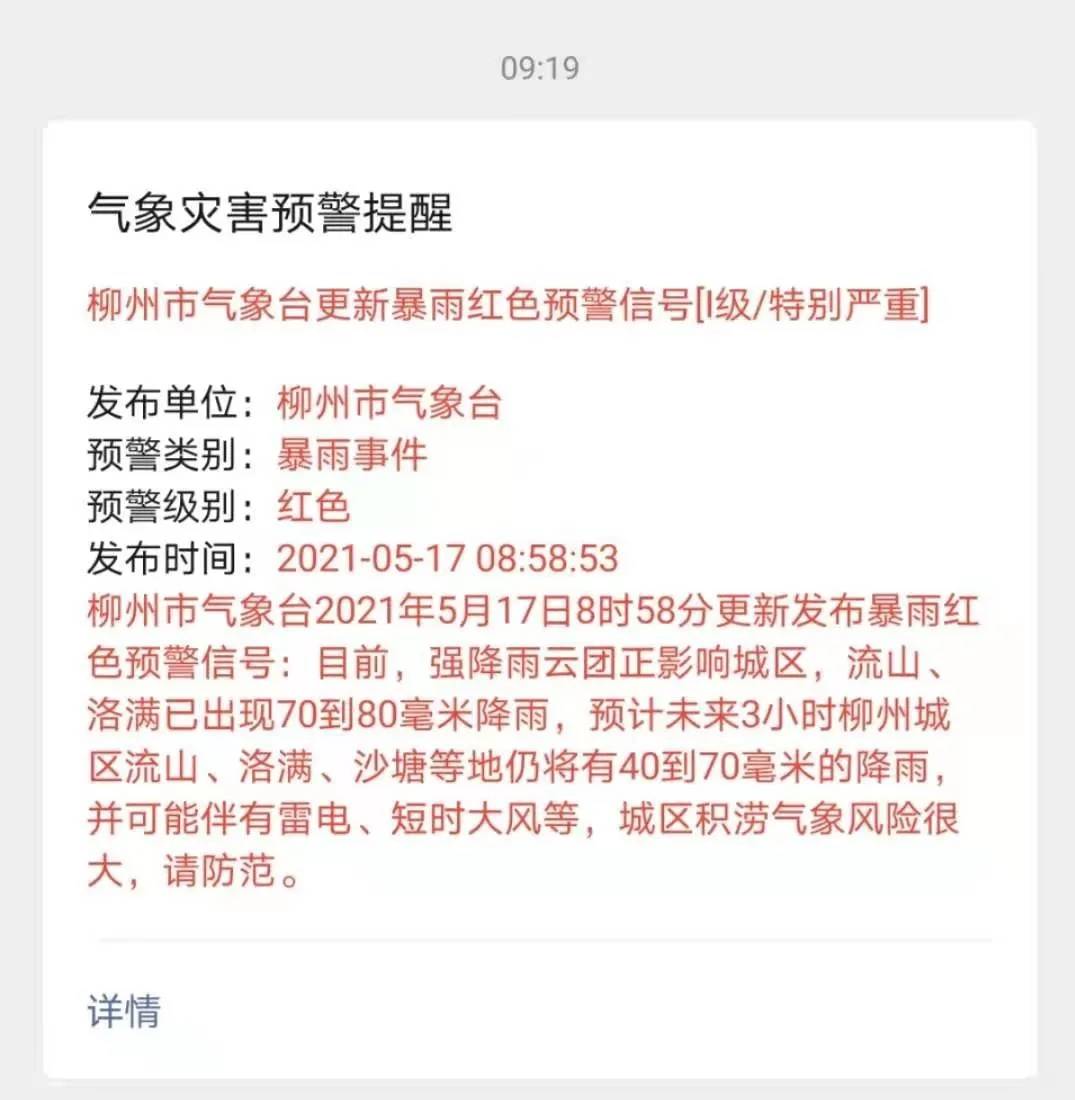This screenshot has width=1075, height=1100.
Task: Open the 详情 details link
Action: tap(124, 1011)
